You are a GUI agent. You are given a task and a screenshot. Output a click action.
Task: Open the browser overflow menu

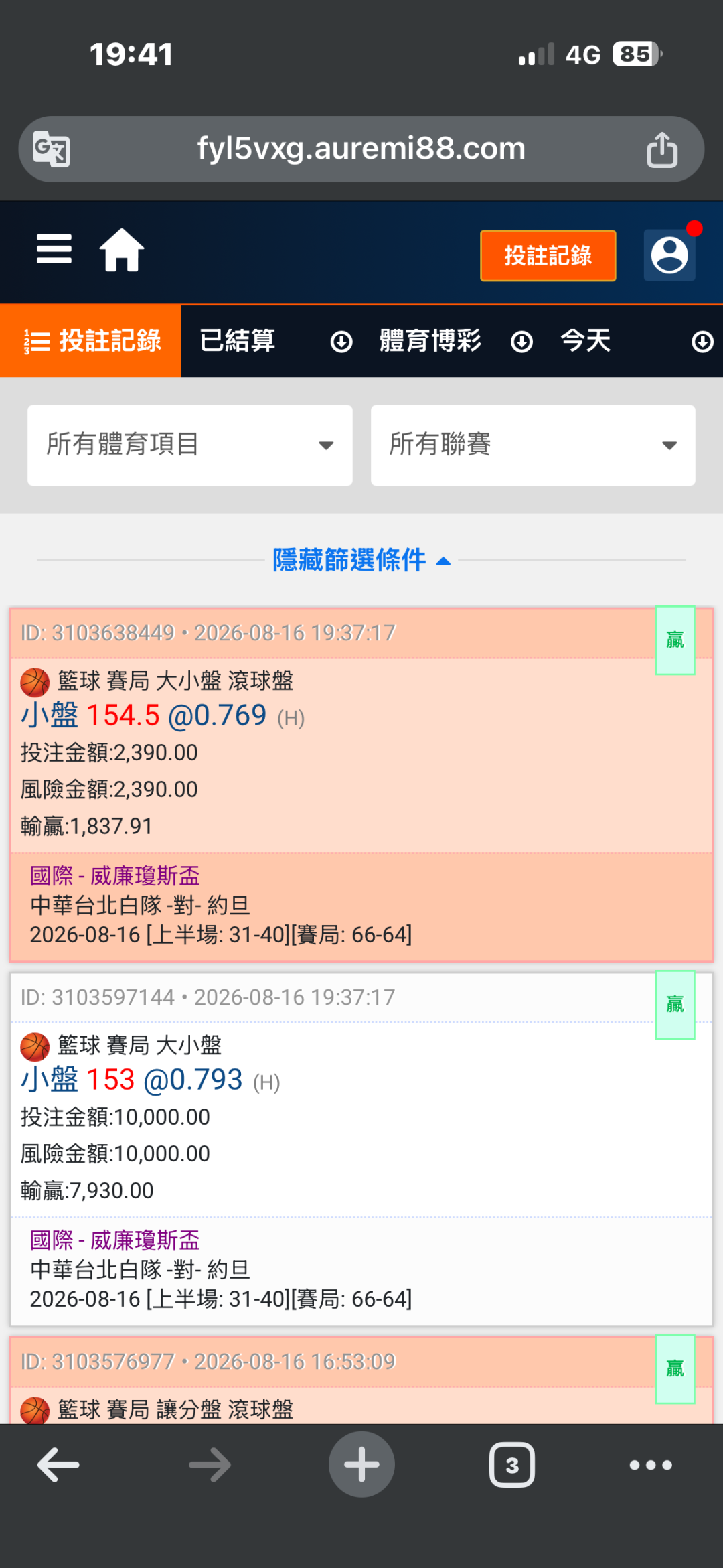[x=651, y=1465]
